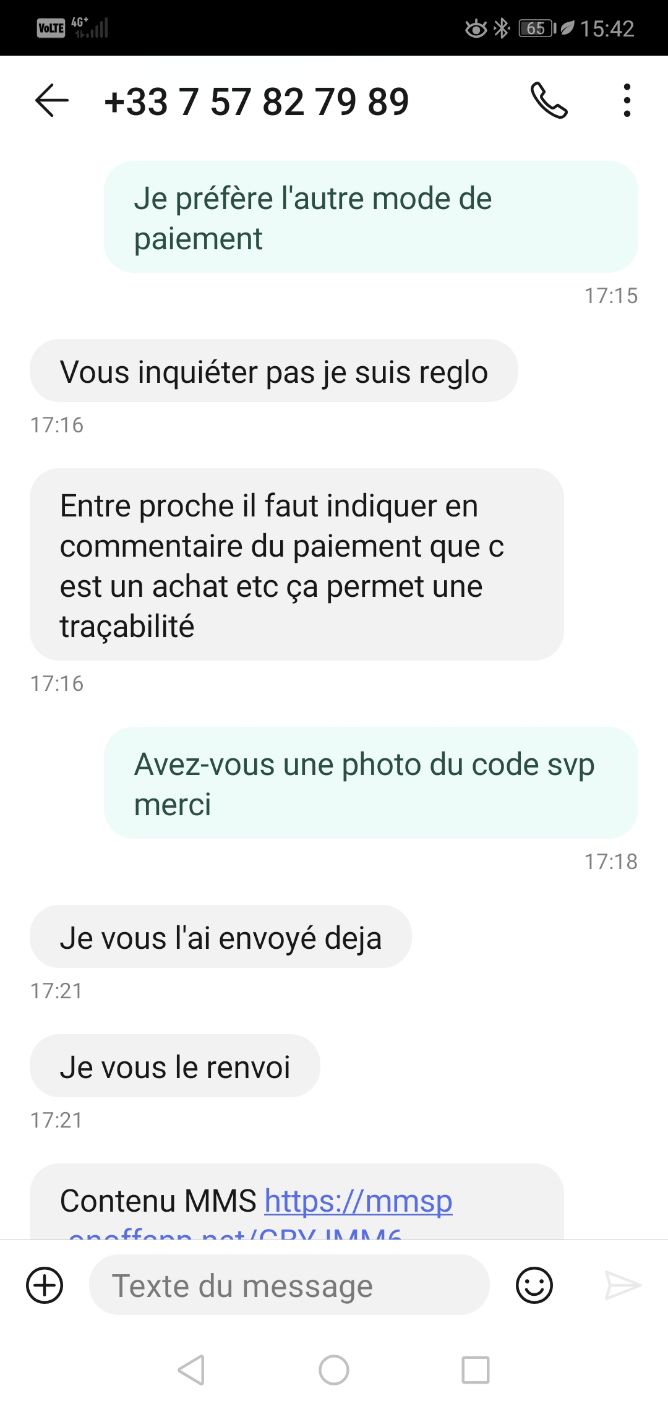Open recent apps via the square button
Viewport: 668px width, 1410px height.
tap(476, 1370)
